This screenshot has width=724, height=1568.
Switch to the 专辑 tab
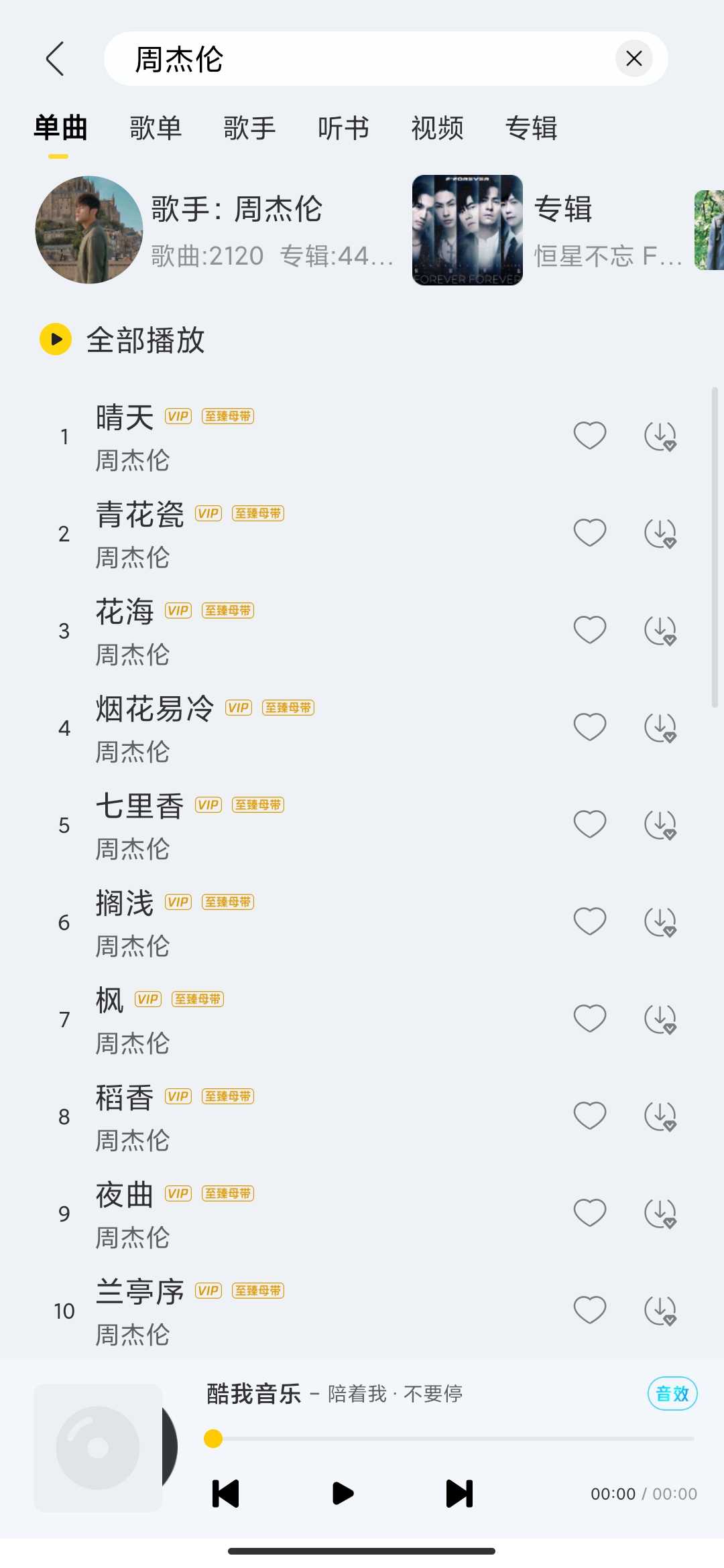point(532,128)
